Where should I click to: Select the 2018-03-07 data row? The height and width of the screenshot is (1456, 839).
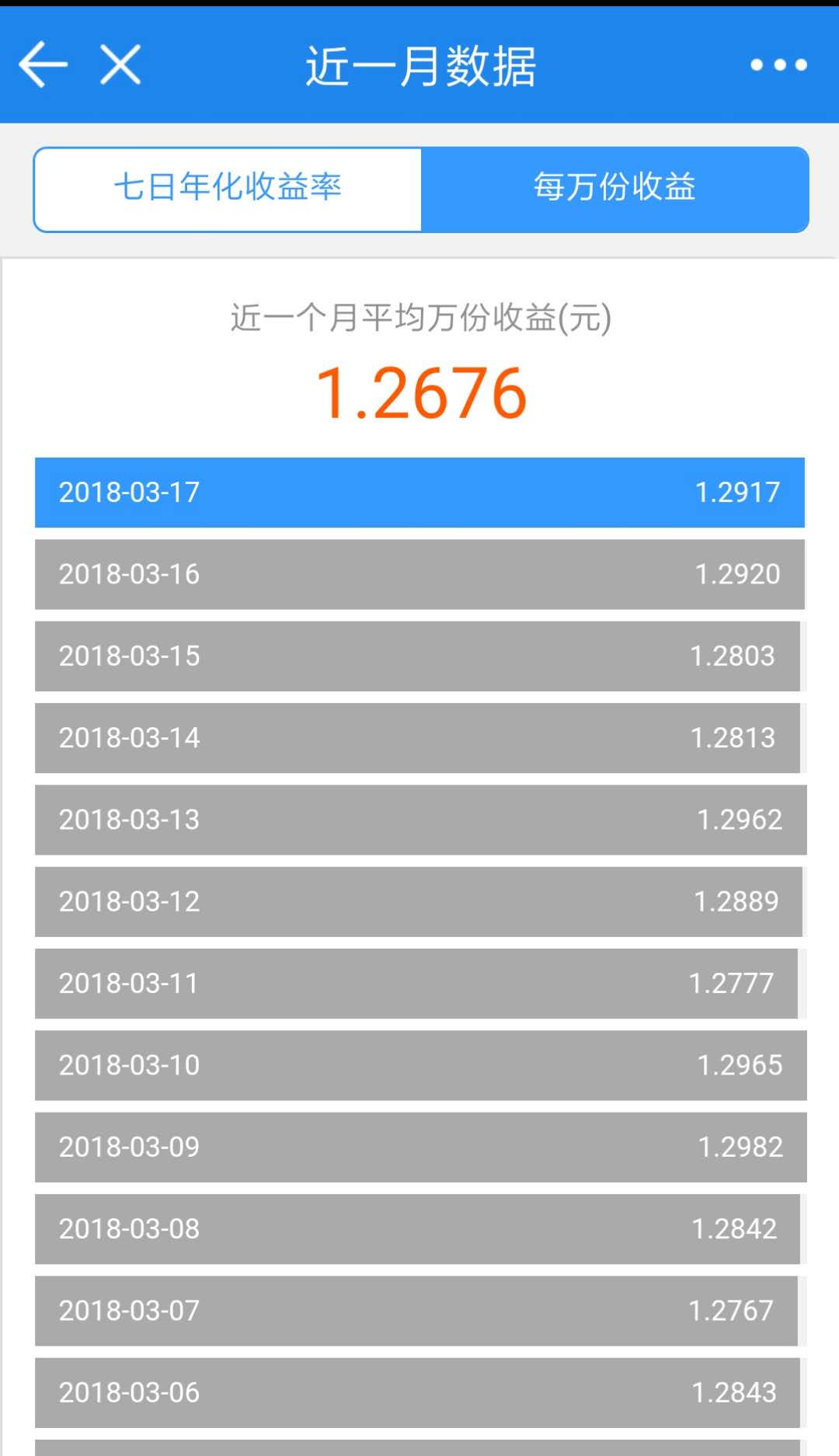click(419, 1311)
